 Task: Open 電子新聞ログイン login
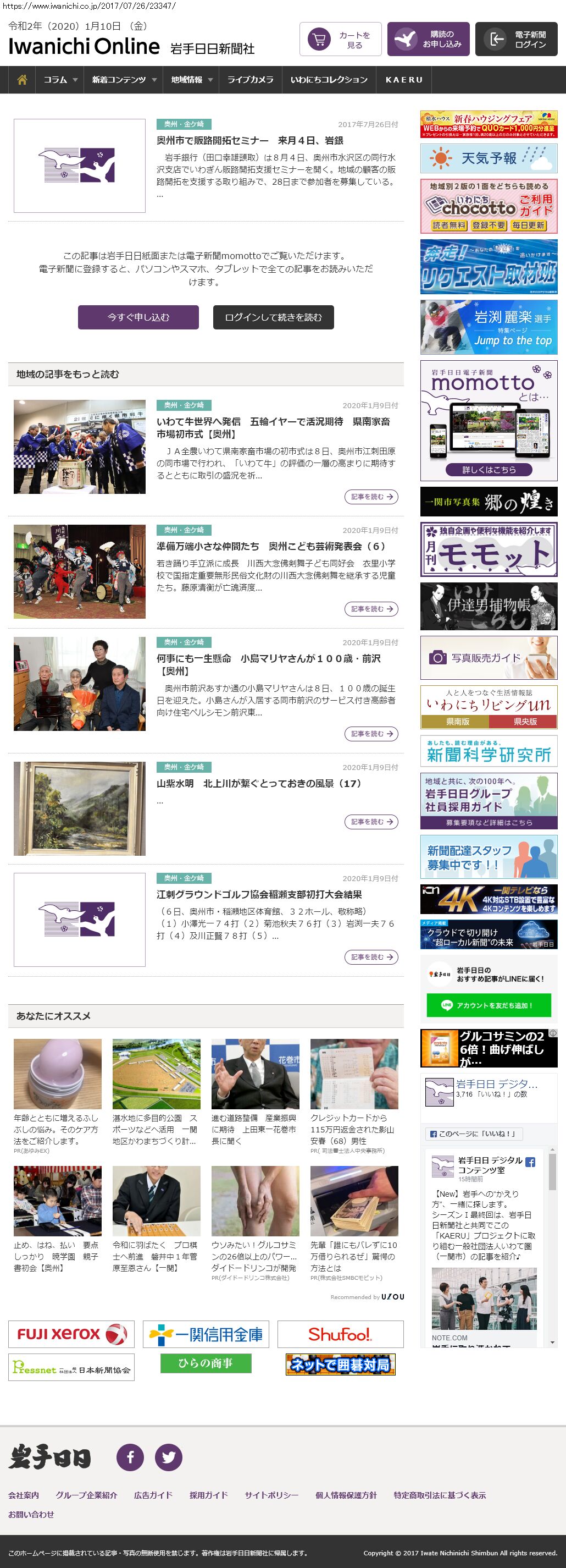515,40
